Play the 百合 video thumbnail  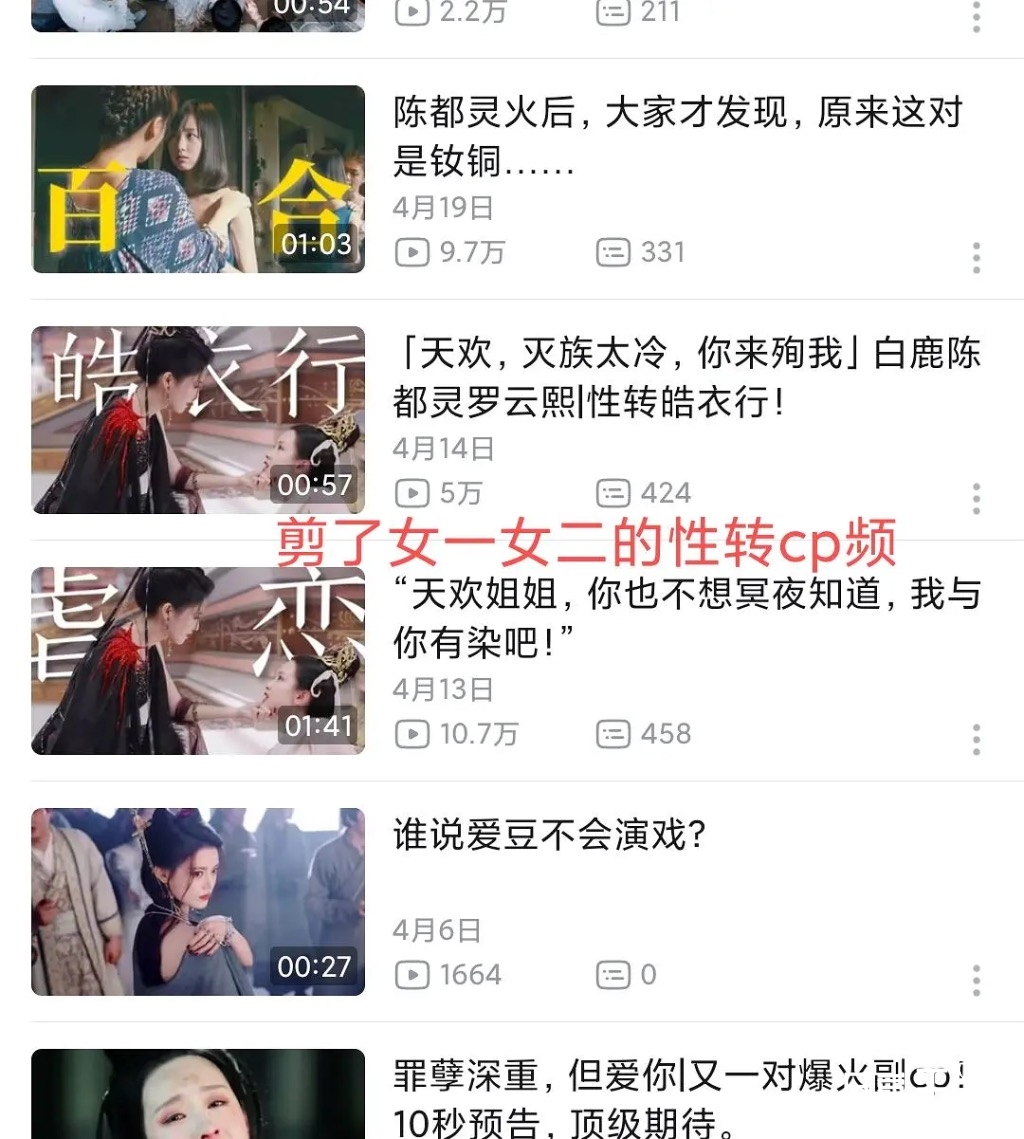[197, 179]
